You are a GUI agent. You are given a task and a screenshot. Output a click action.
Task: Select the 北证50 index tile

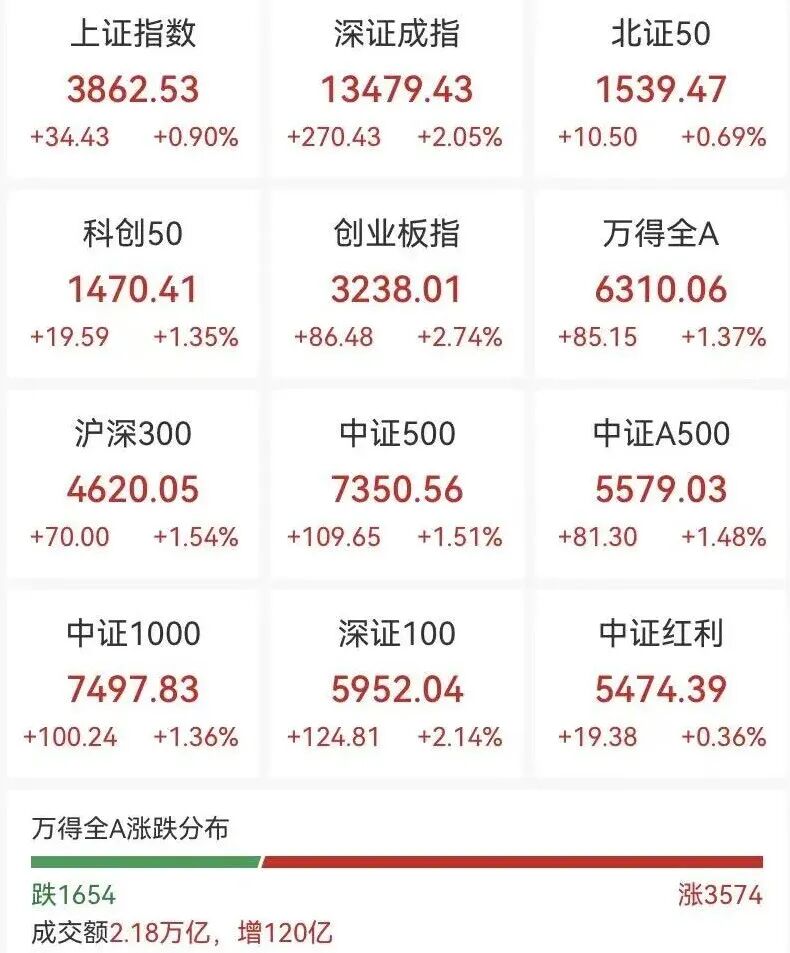tap(660, 88)
